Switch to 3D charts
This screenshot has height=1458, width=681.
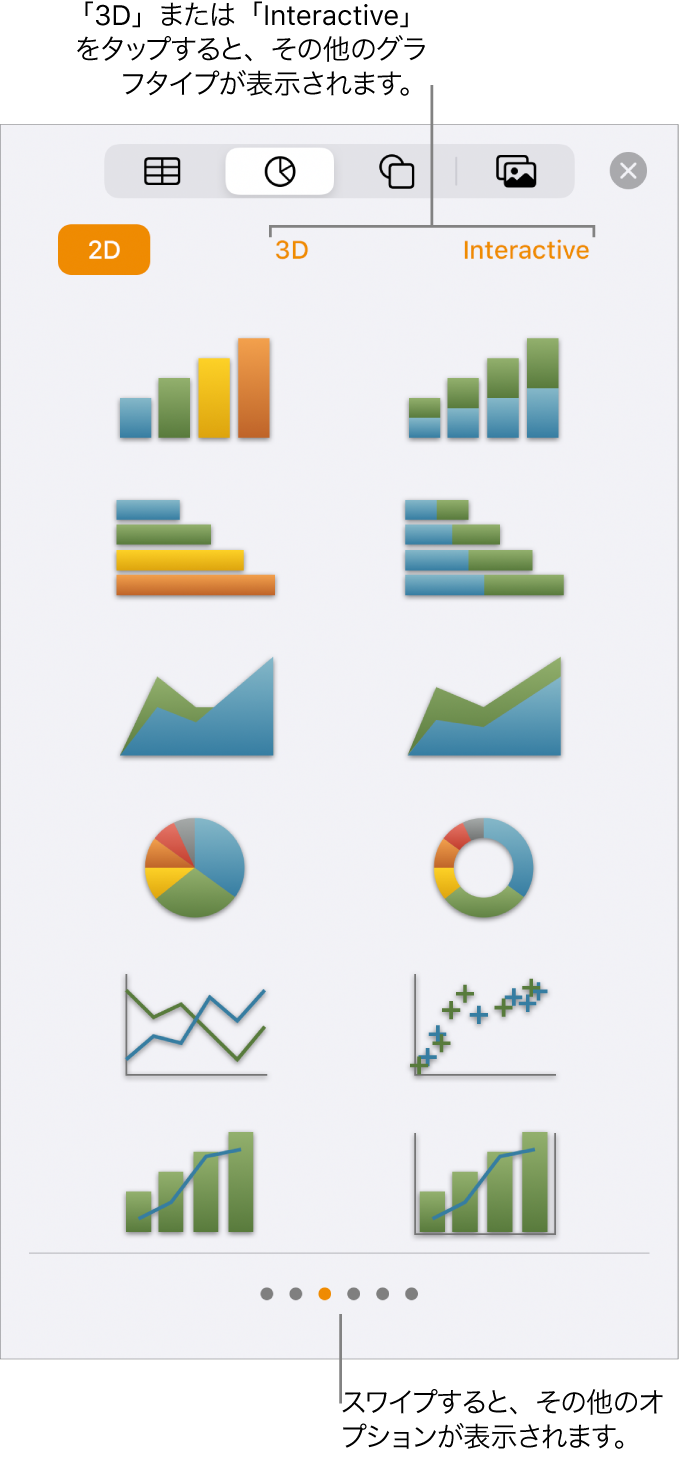pyautogui.click(x=292, y=250)
